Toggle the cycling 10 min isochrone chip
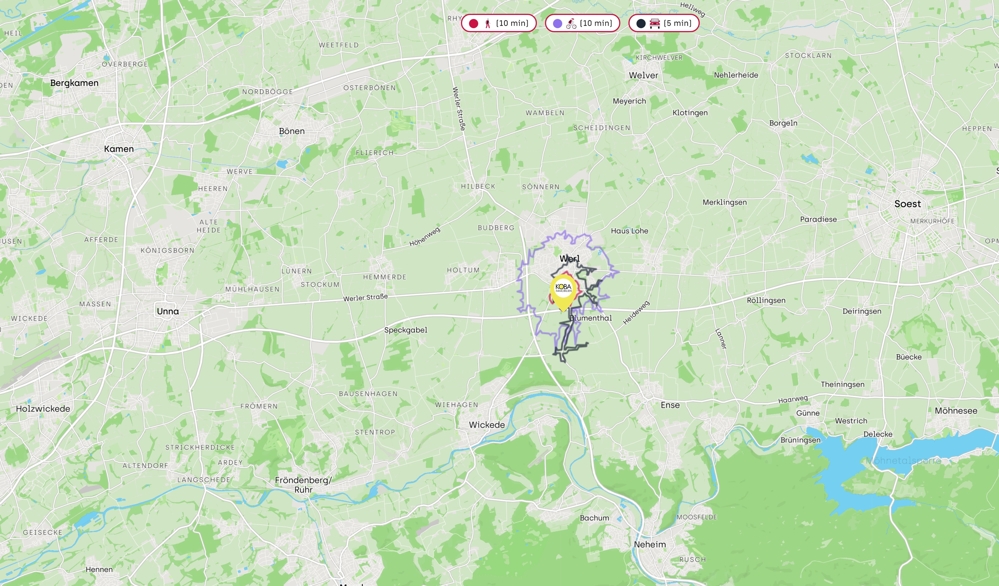Image resolution: width=999 pixels, height=586 pixels. pos(582,23)
